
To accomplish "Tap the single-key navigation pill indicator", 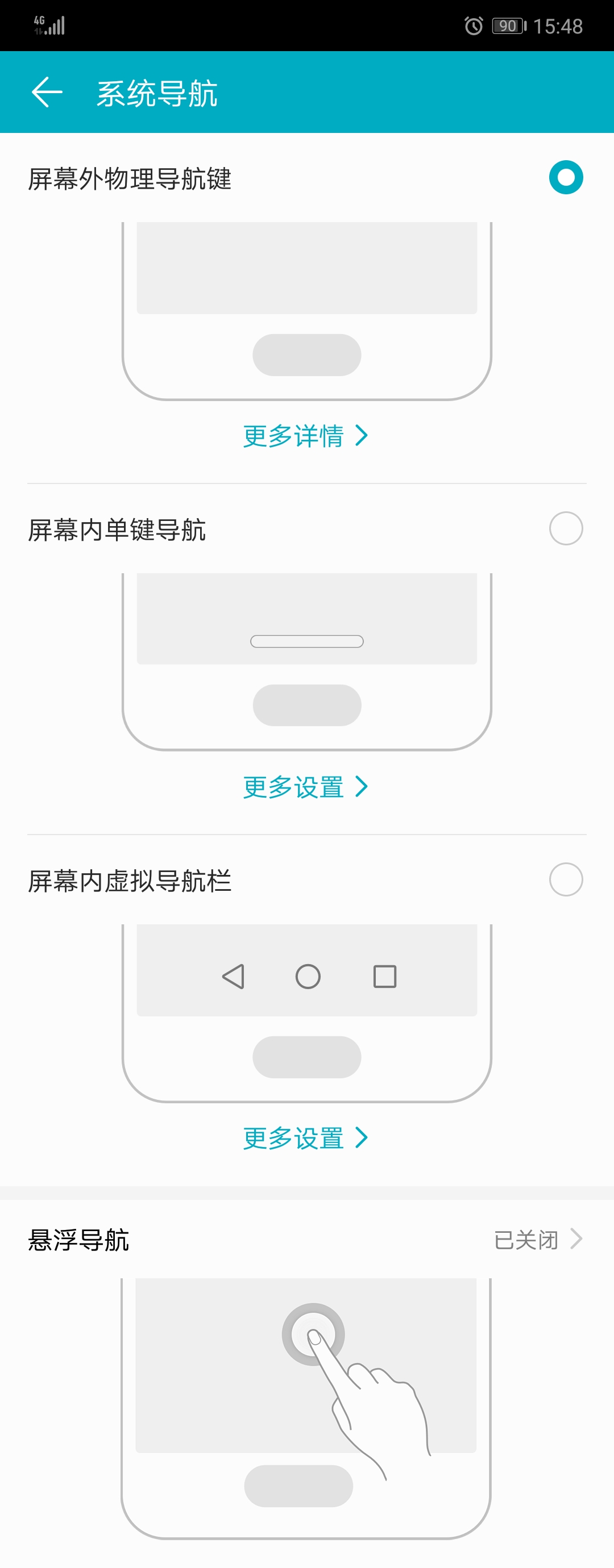I will [307, 642].
